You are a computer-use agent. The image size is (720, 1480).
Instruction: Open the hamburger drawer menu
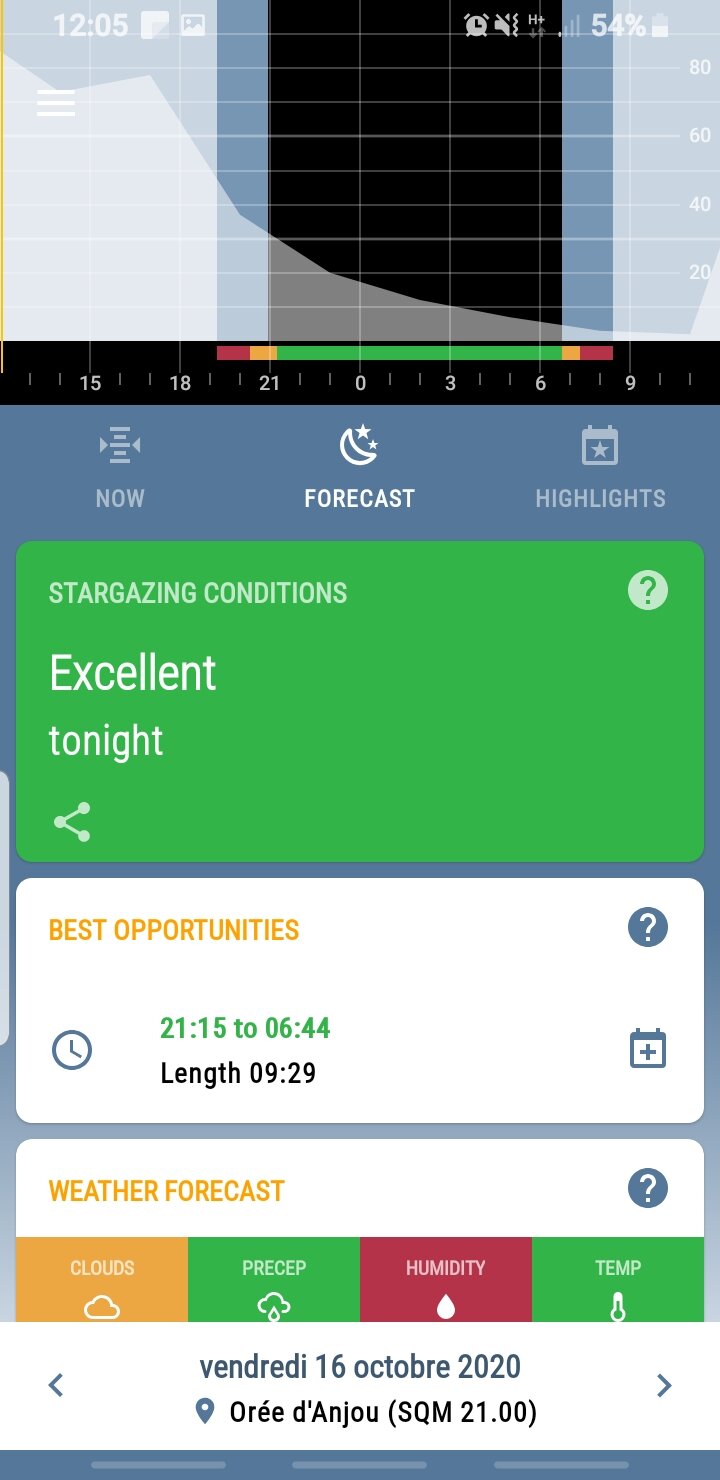(x=56, y=103)
